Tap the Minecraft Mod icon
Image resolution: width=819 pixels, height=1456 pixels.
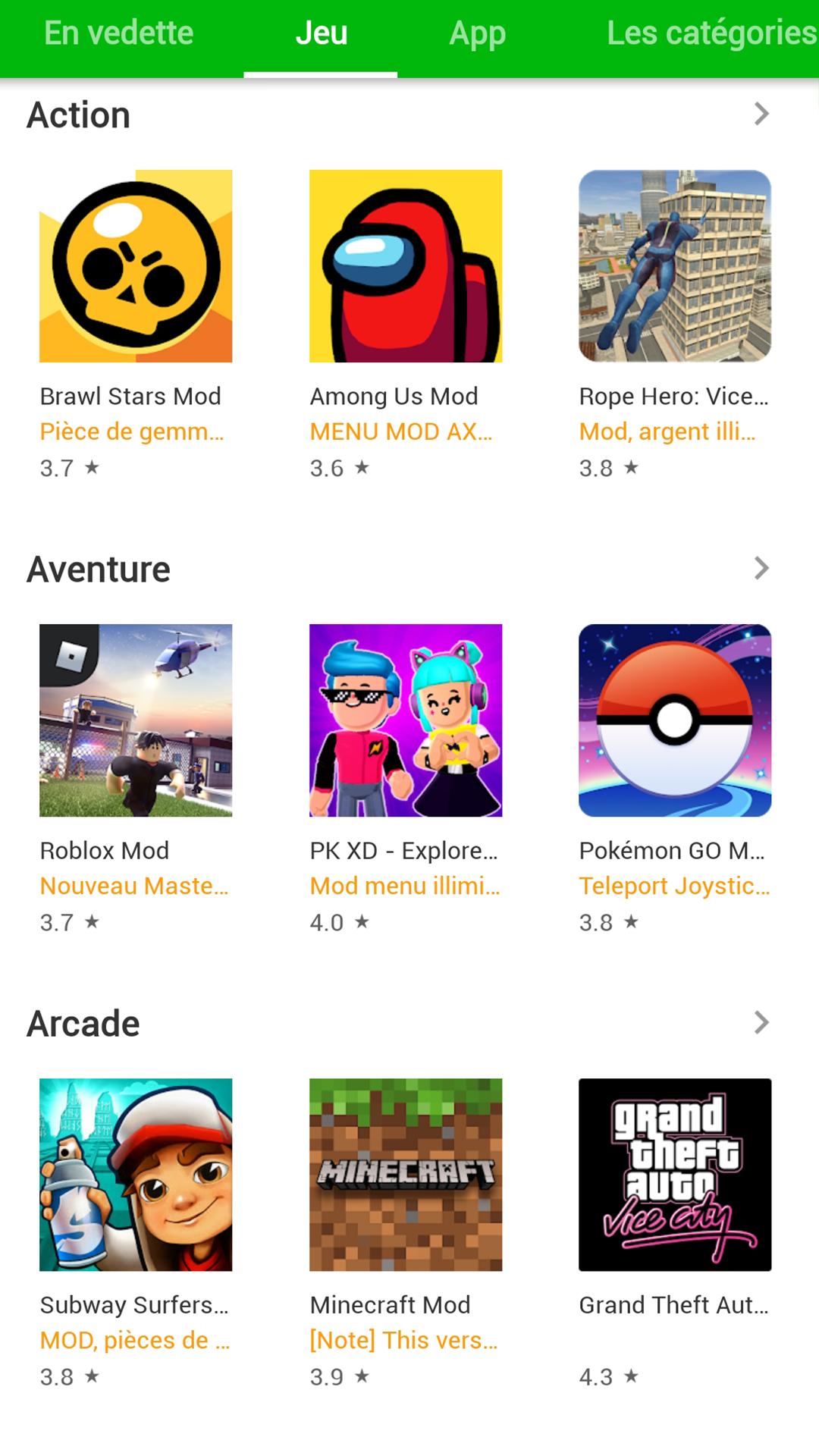pyautogui.click(x=406, y=1175)
